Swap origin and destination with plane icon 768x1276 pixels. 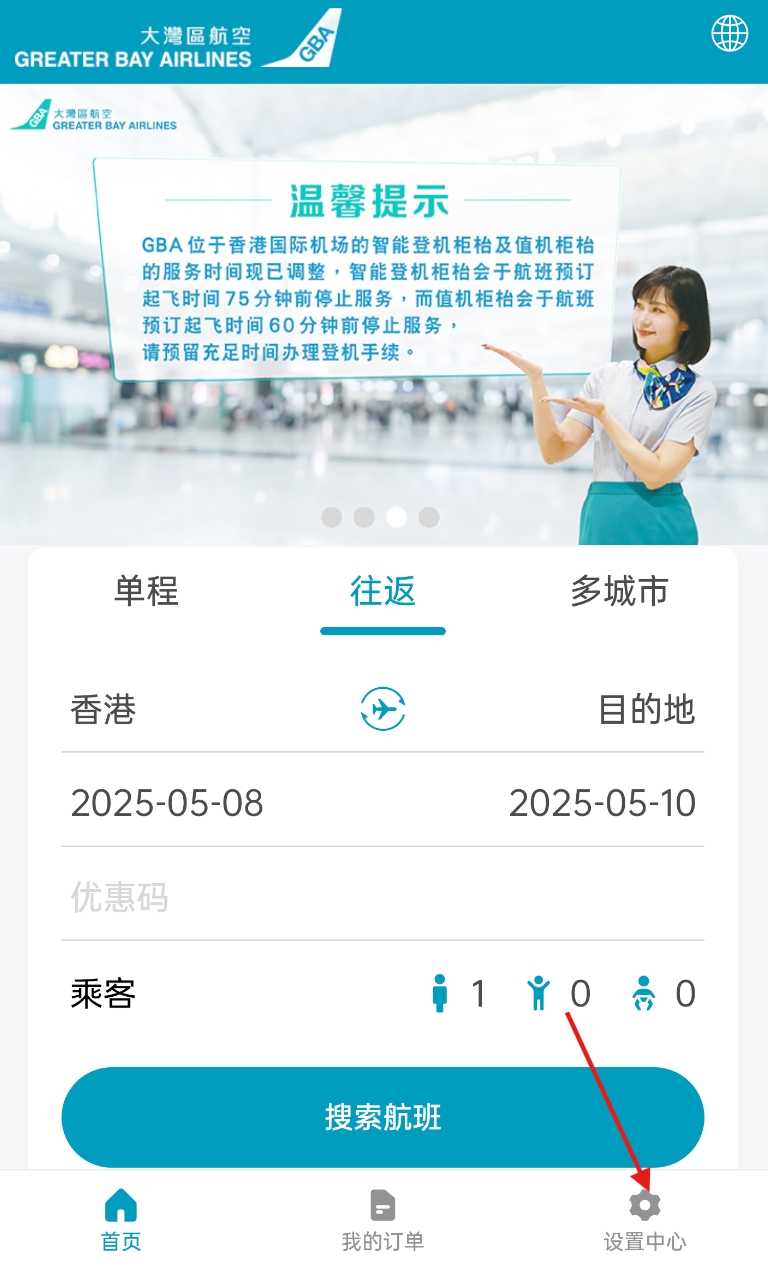(x=382, y=709)
